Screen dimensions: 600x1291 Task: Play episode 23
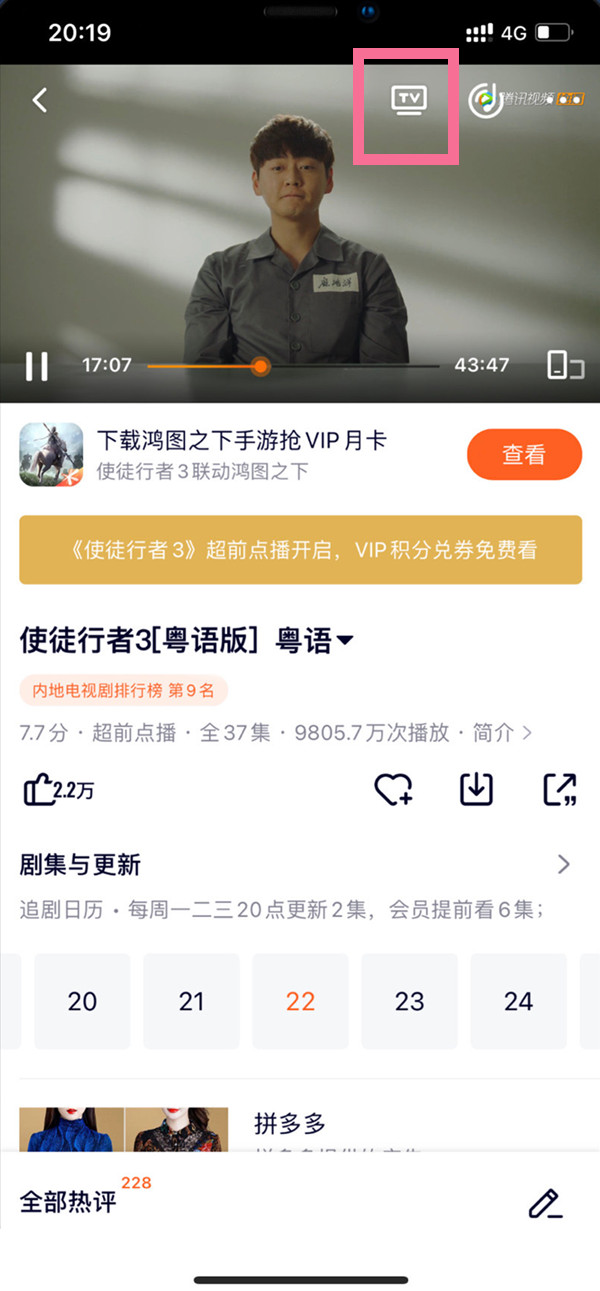409,1001
